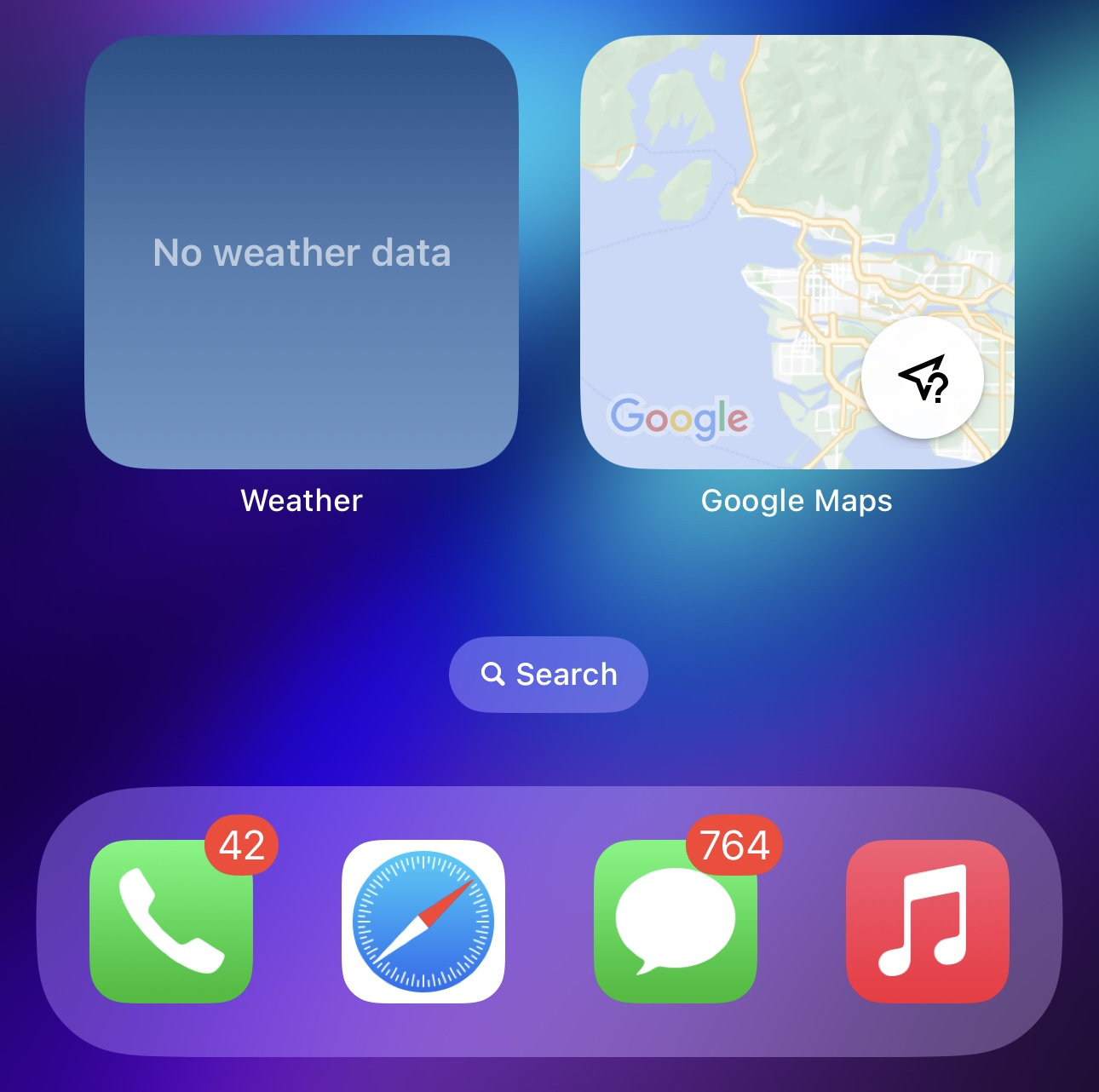The image size is (1099, 1092).
Task: Tap the location arrow on Google Maps widget
Action: [x=923, y=377]
